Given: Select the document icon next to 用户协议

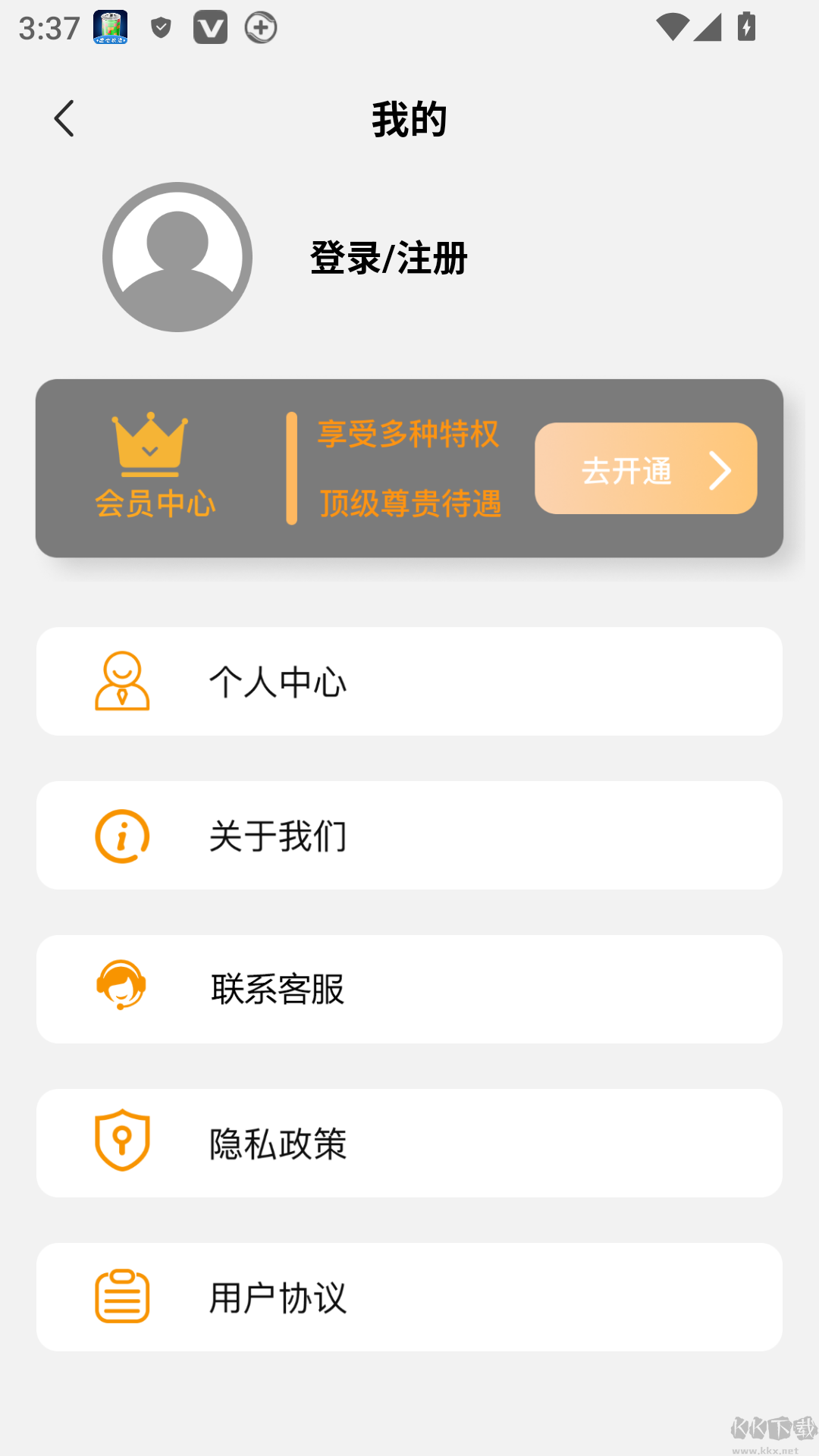Looking at the screenshot, I should [121, 1297].
